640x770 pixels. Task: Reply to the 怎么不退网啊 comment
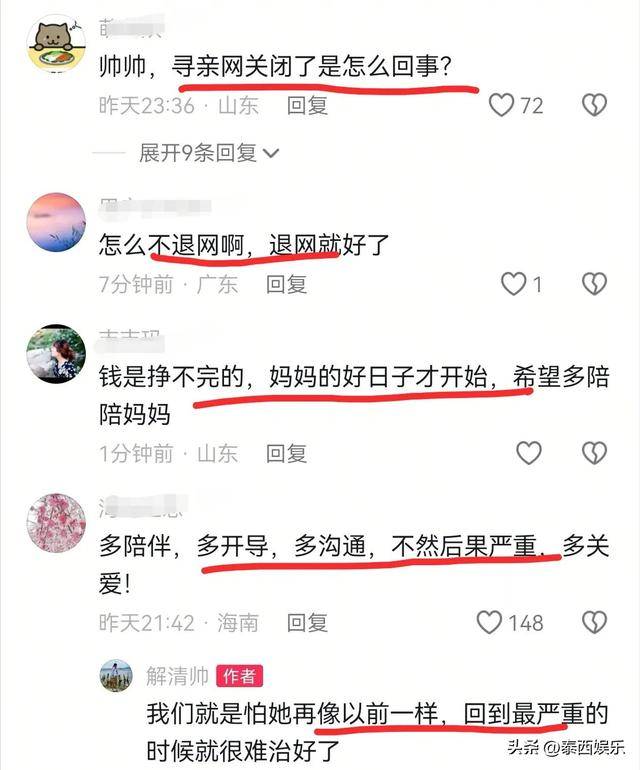click(286, 284)
